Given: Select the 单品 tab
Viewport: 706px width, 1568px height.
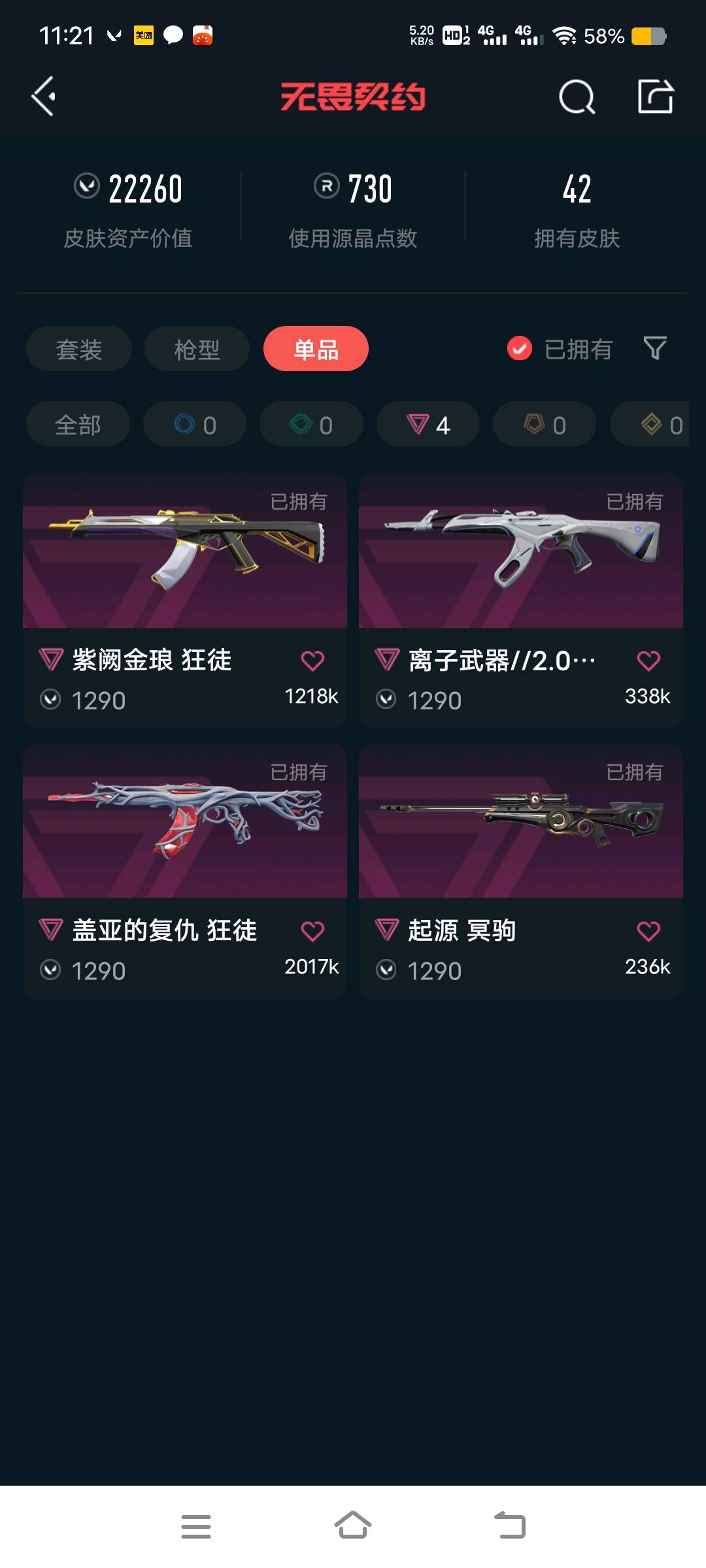Looking at the screenshot, I should tap(316, 349).
